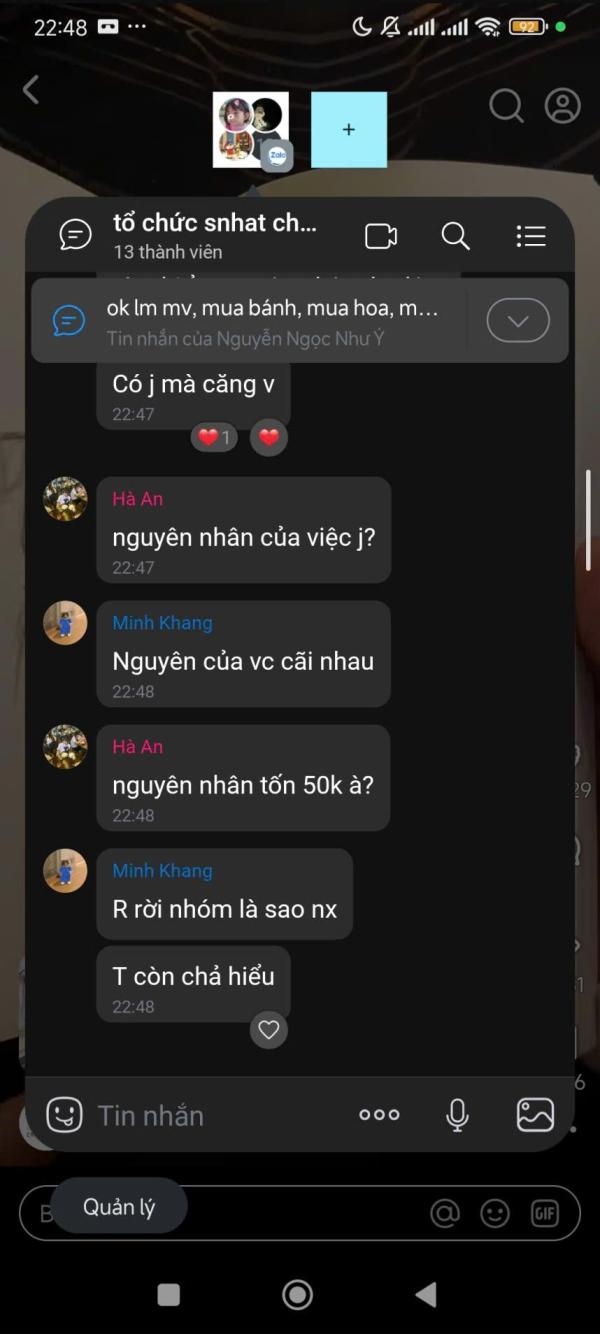Open the blue plus tile

pyautogui.click(x=349, y=130)
